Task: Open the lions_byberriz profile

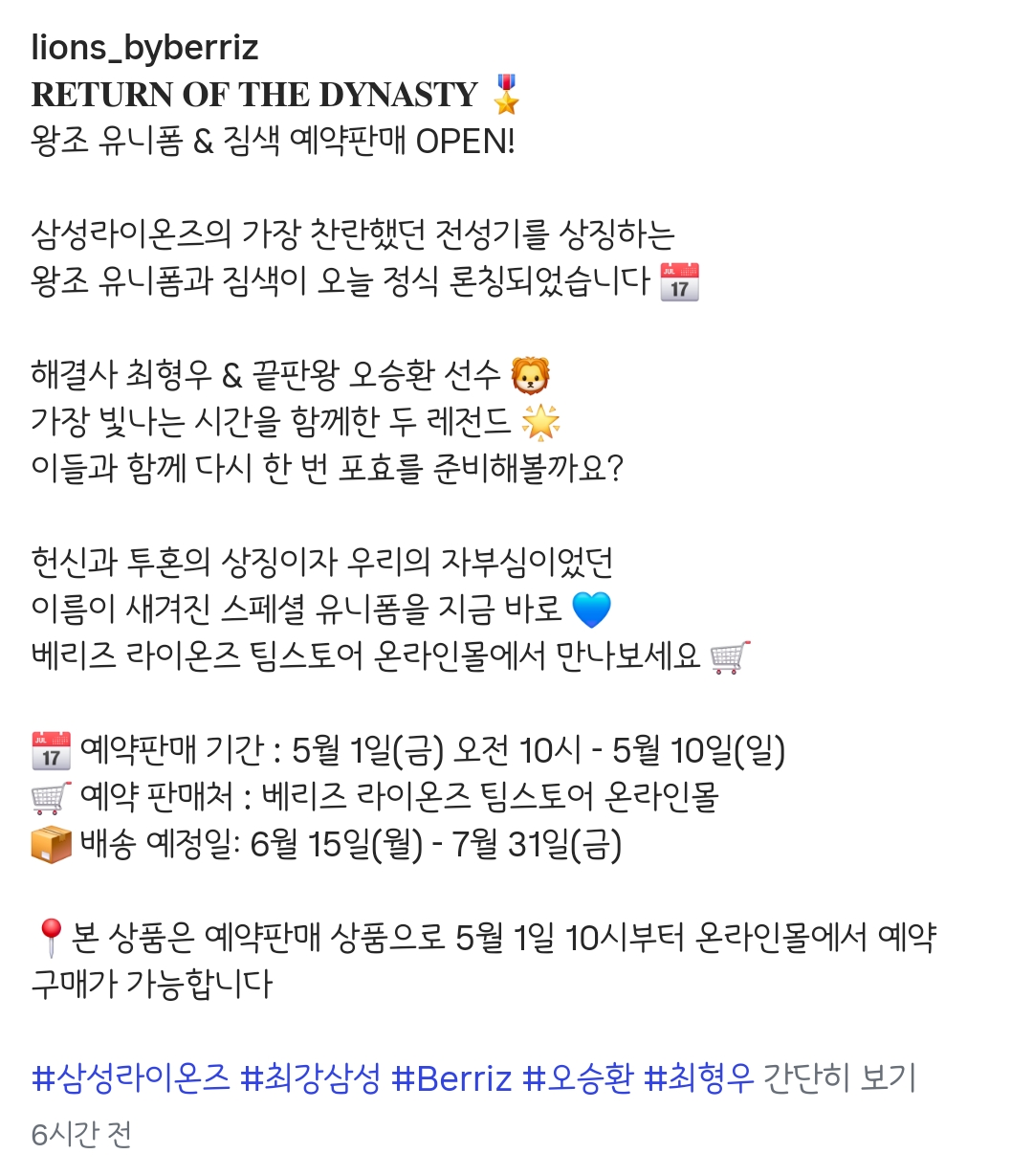Action: point(144,48)
